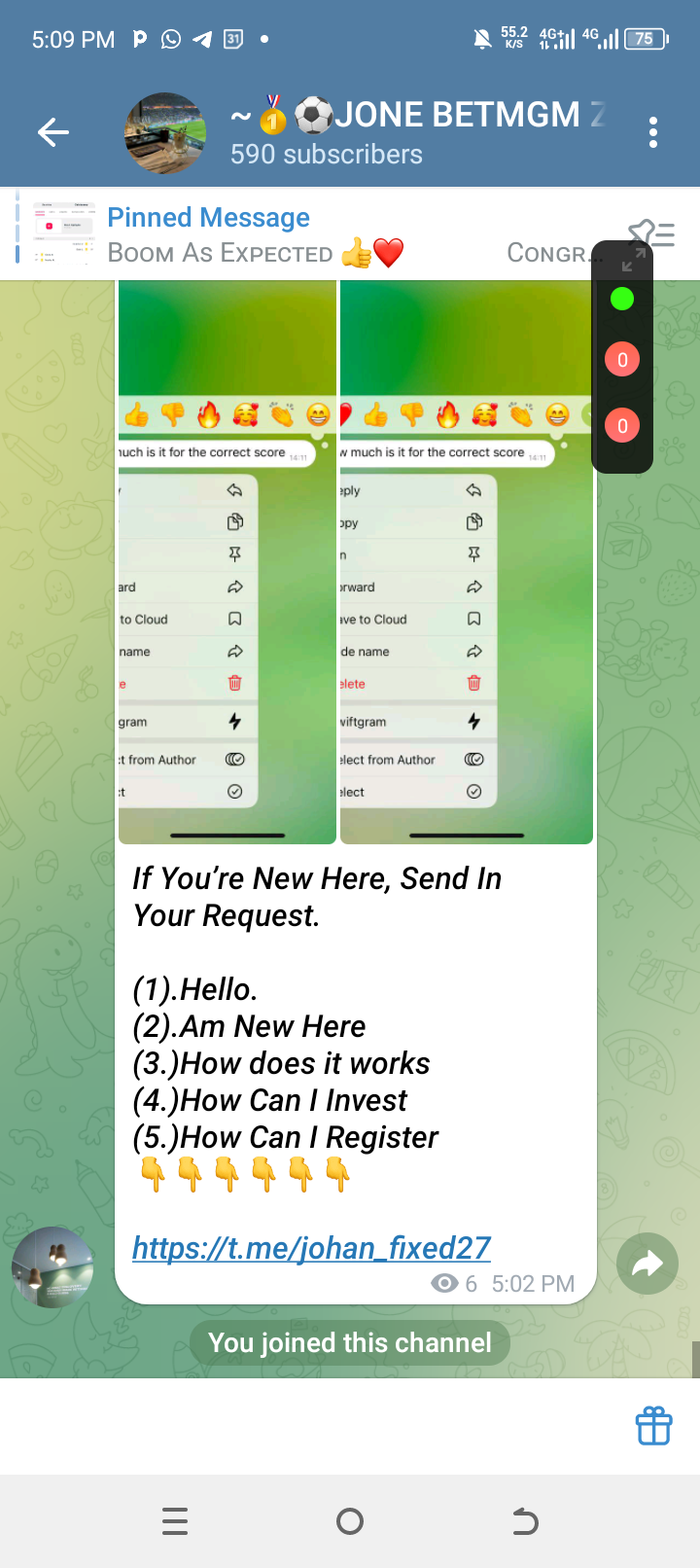Jump to the pinned message

[292, 234]
